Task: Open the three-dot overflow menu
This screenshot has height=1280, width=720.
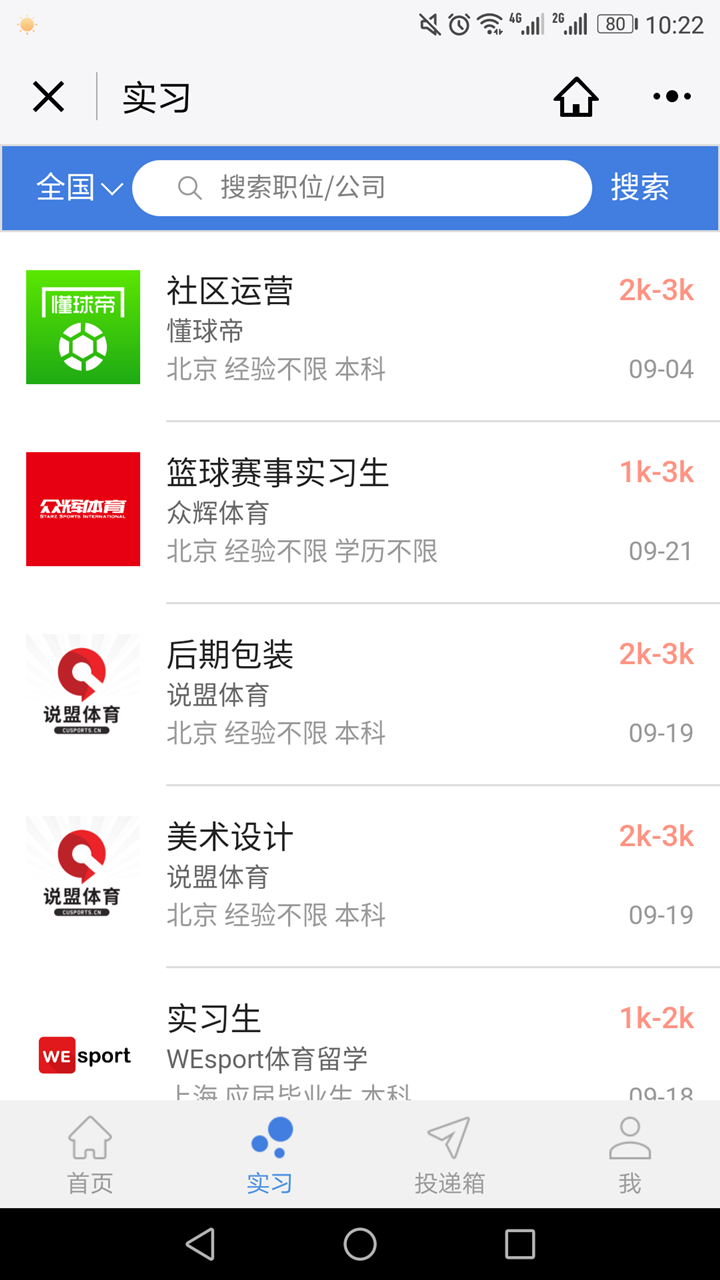Action: [672, 97]
